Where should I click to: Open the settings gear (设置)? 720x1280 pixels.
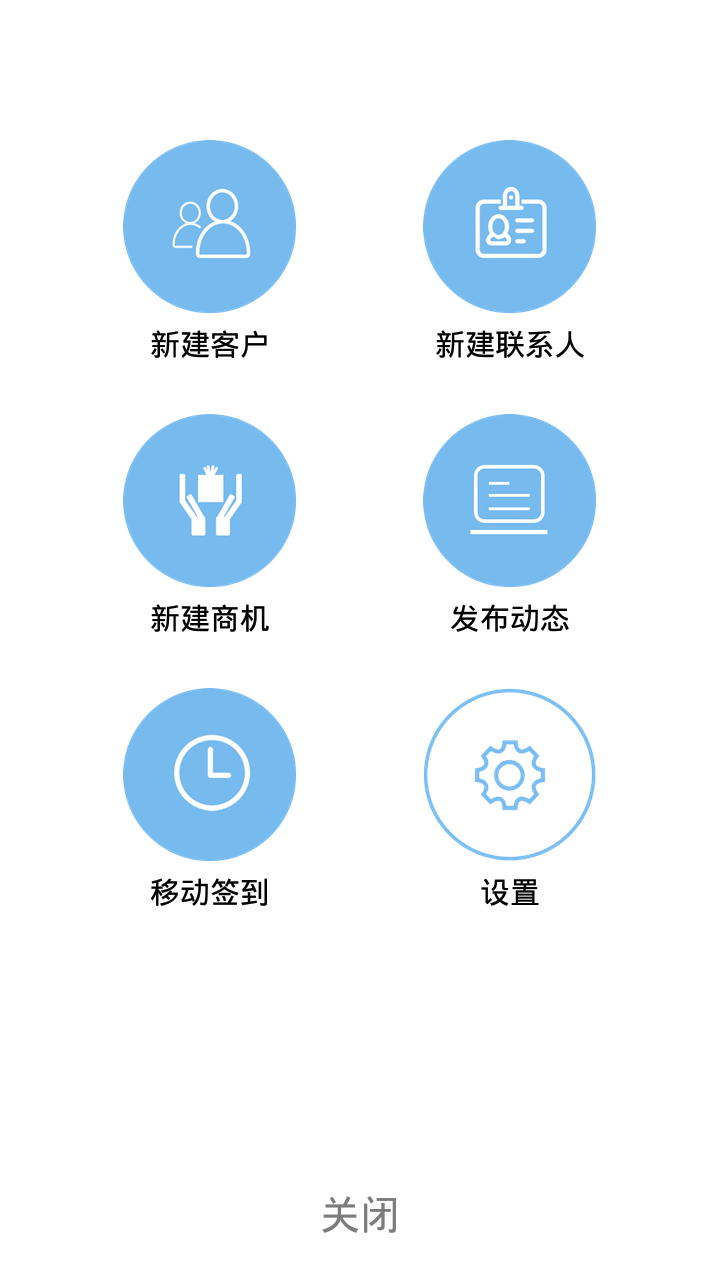509,774
